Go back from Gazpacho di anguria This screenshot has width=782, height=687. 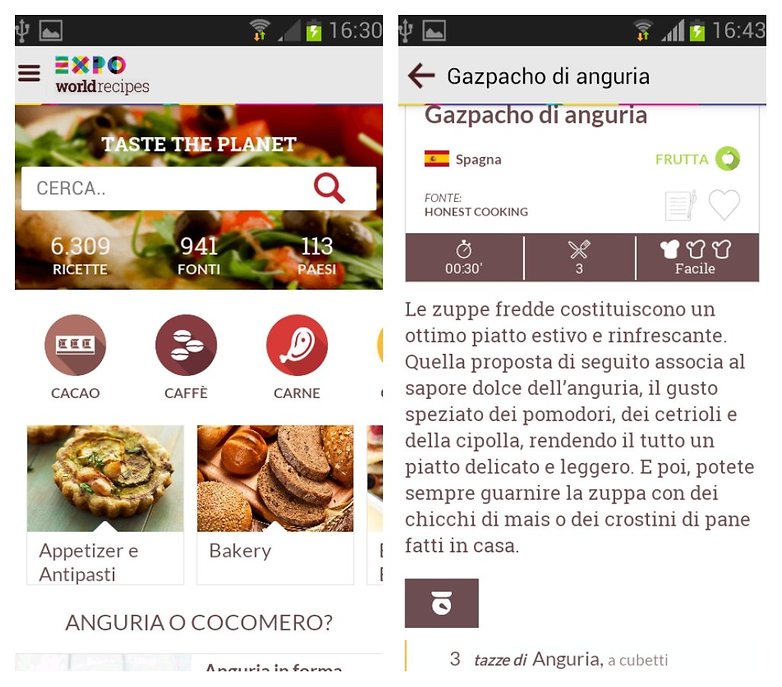(x=421, y=76)
